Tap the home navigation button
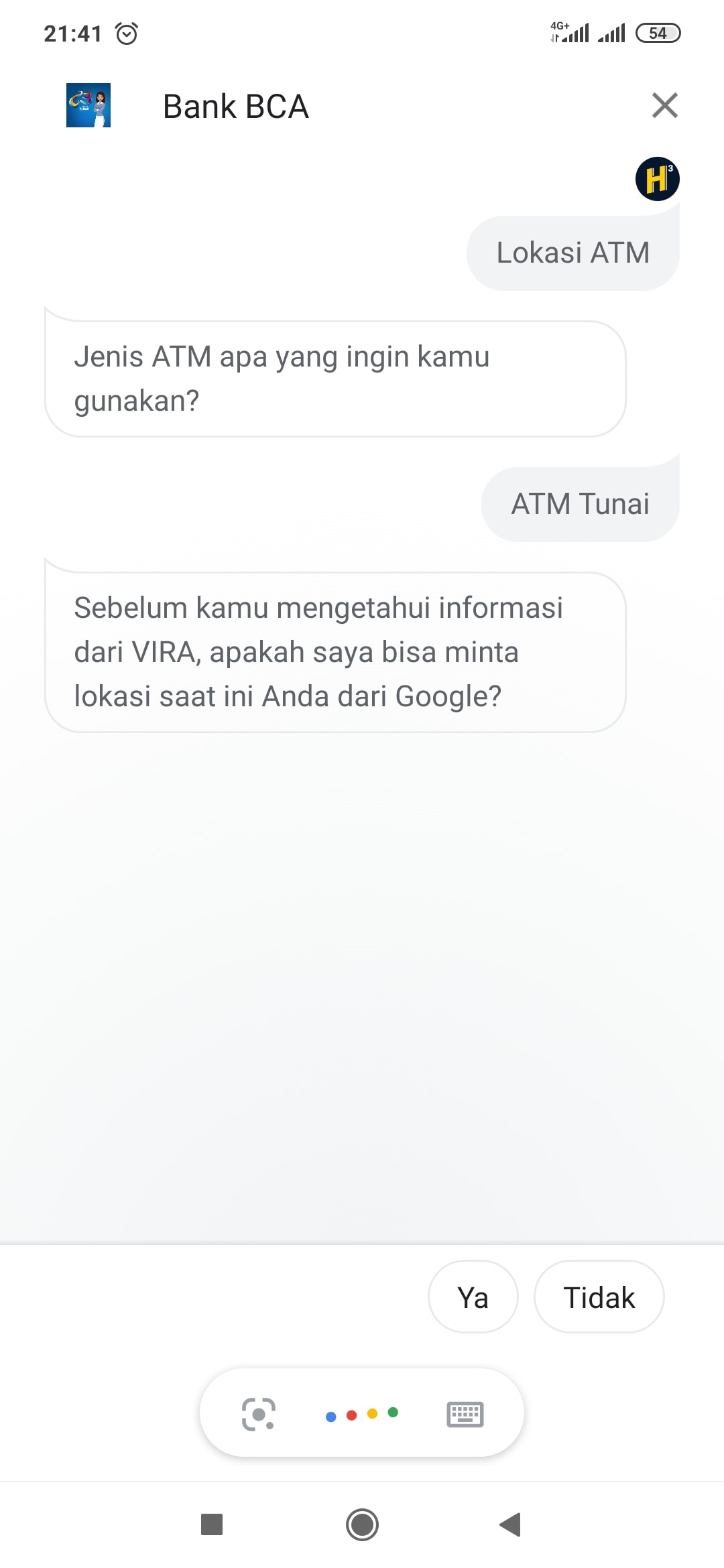 (362, 1524)
